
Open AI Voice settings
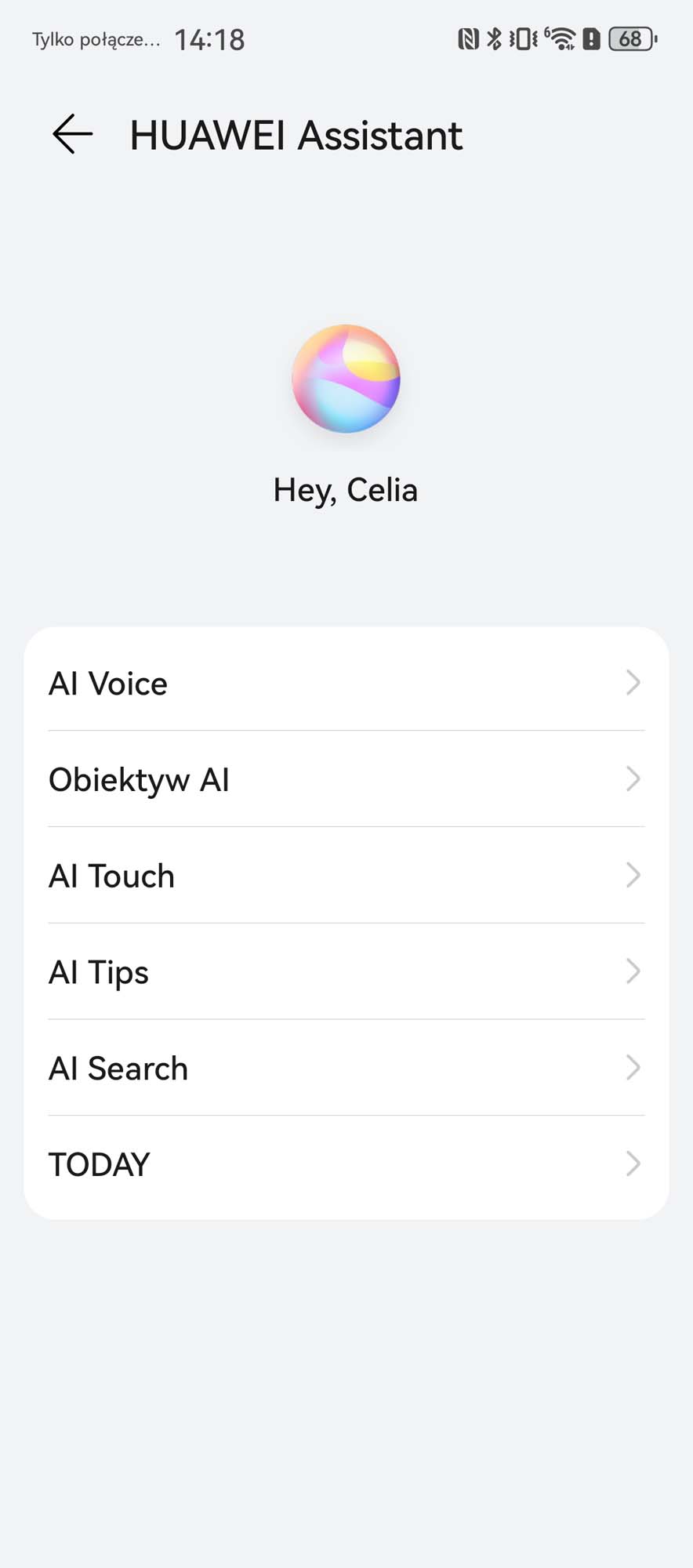[x=346, y=683]
